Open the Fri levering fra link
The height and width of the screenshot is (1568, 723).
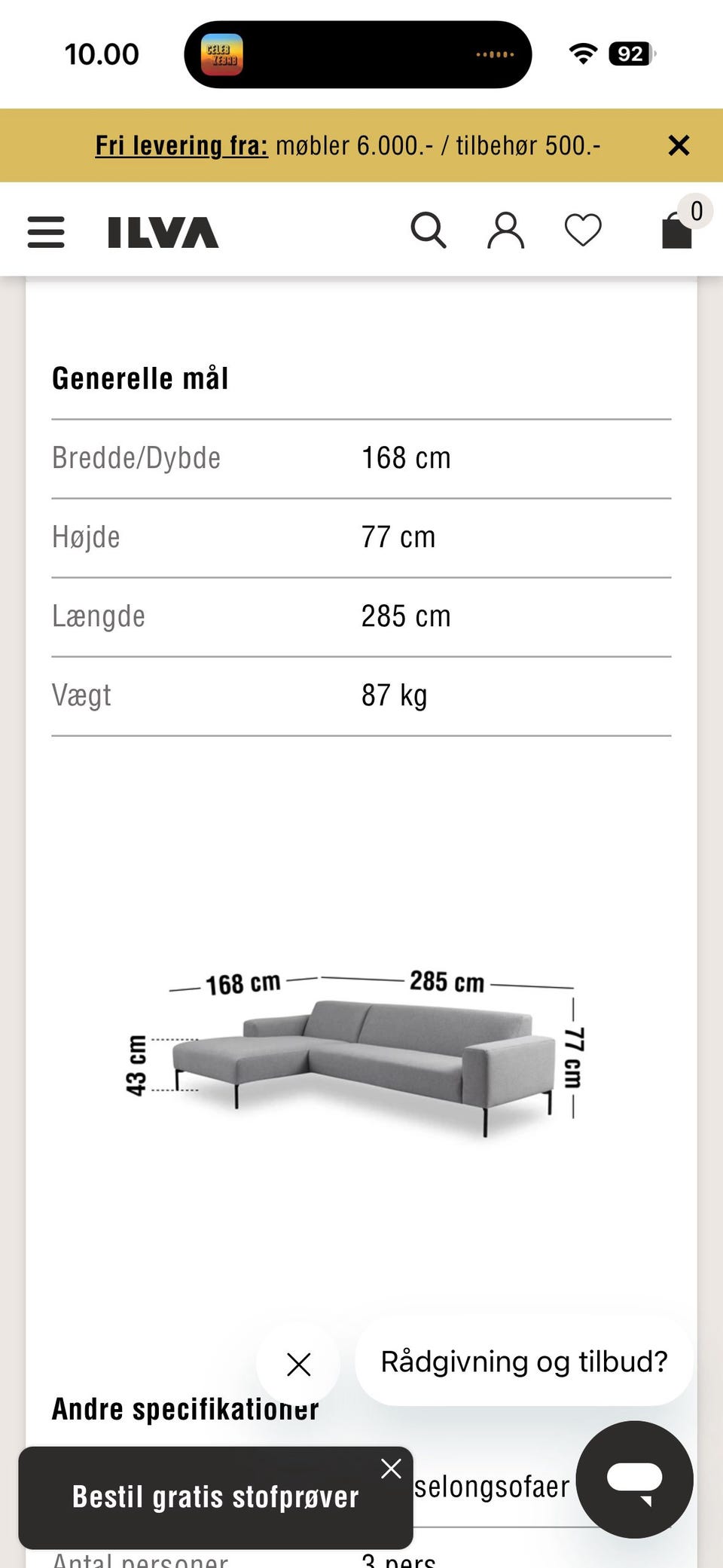tap(180, 145)
